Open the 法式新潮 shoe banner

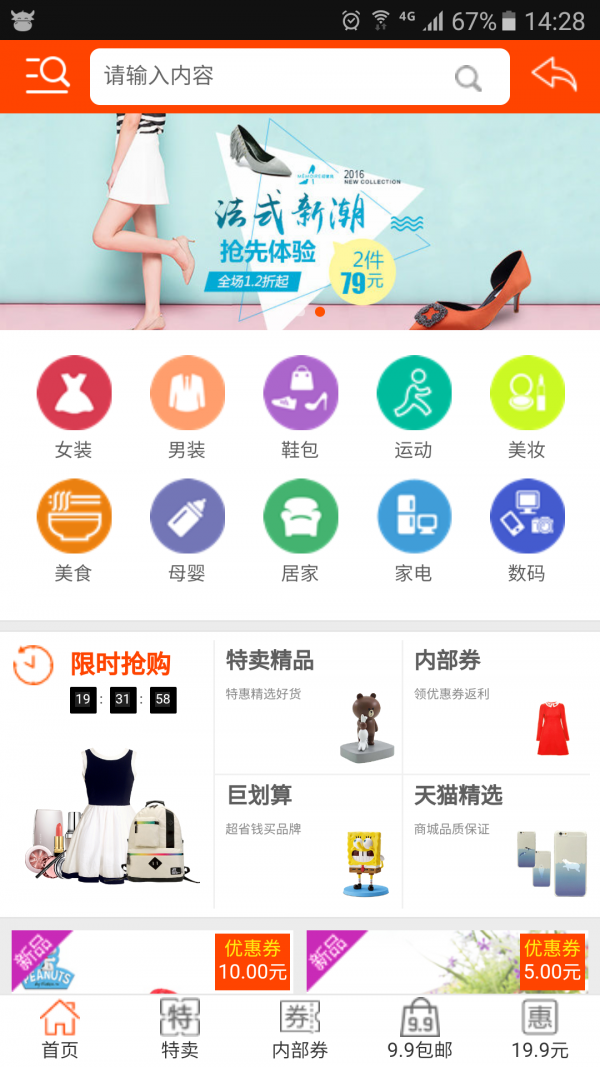300,222
